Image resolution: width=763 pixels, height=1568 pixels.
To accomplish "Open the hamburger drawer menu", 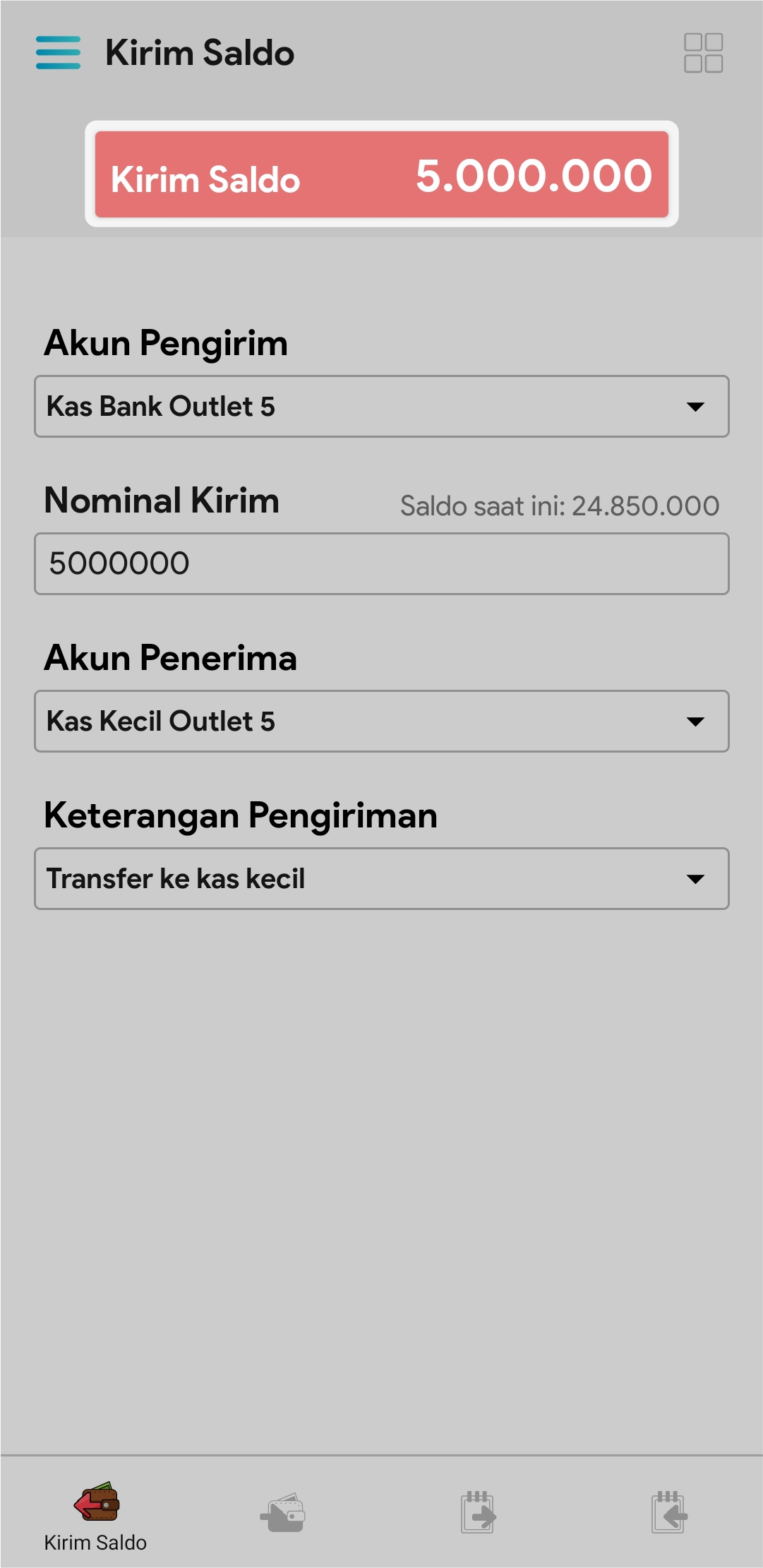I will click(x=58, y=53).
